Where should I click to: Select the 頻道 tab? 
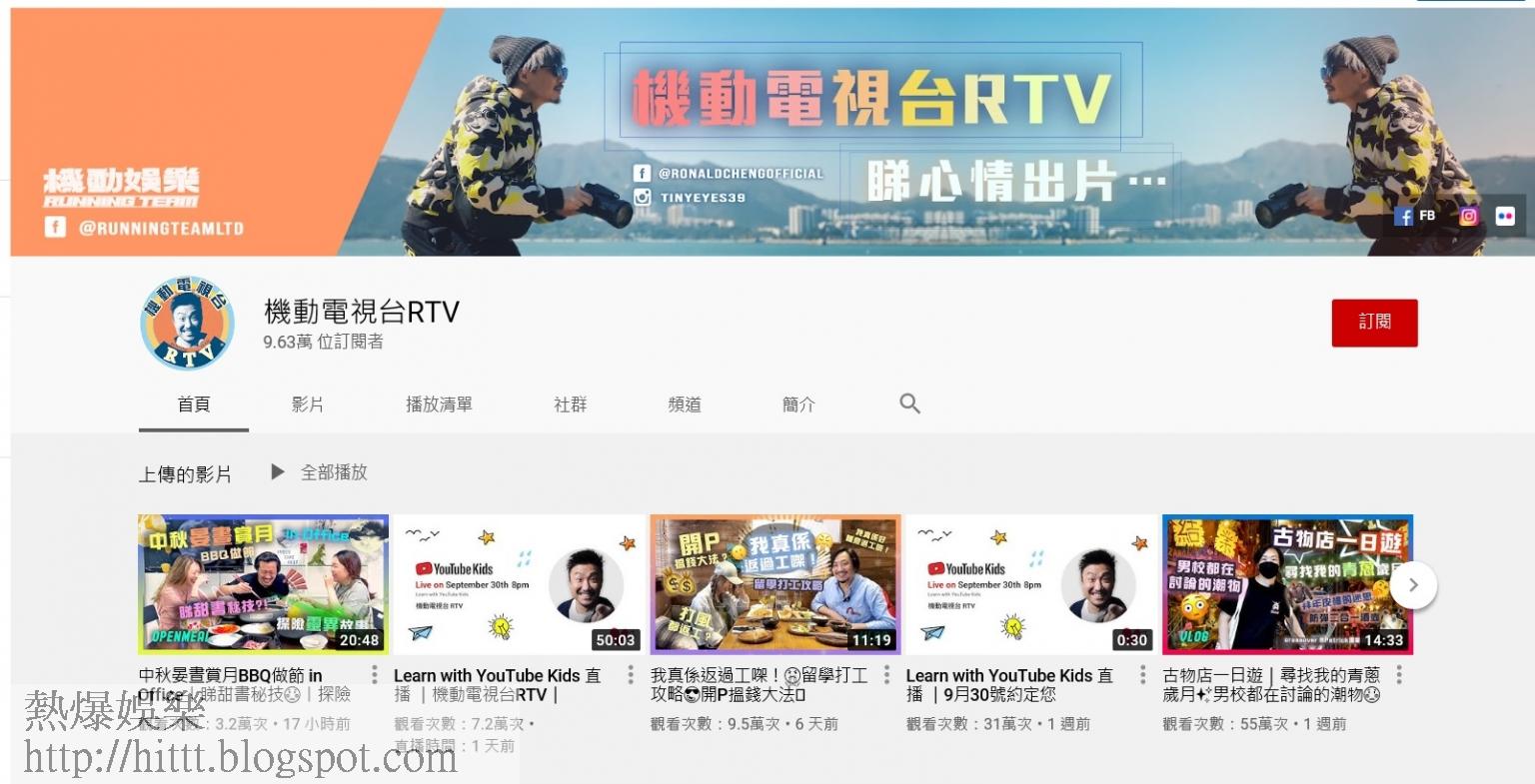coord(685,404)
